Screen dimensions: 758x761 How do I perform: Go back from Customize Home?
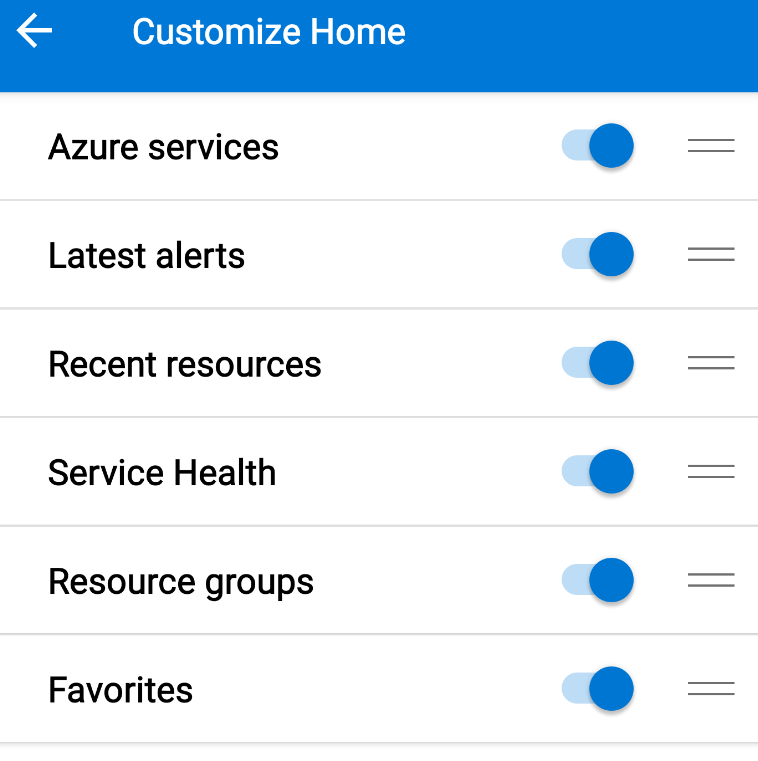coord(34,31)
